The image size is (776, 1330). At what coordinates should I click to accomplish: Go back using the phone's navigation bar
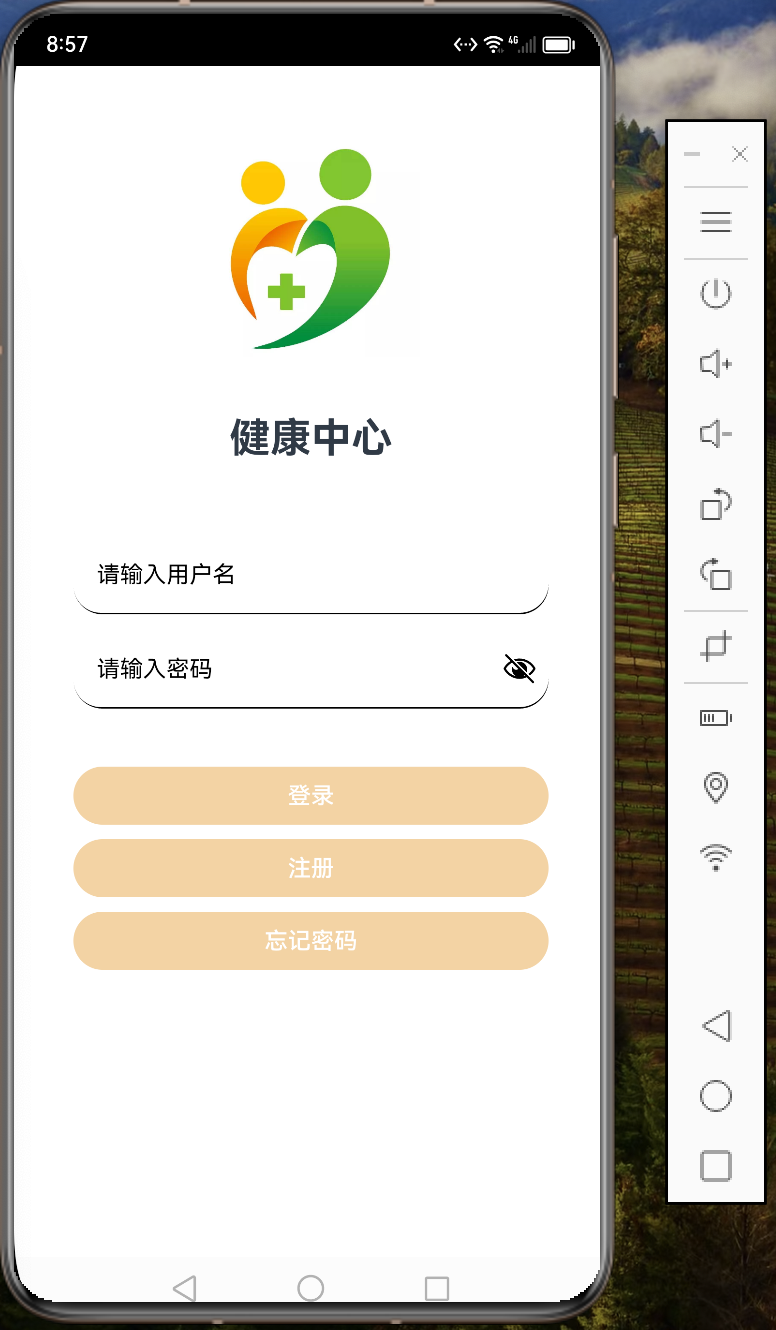pyautogui.click(x=184, y=1288)
